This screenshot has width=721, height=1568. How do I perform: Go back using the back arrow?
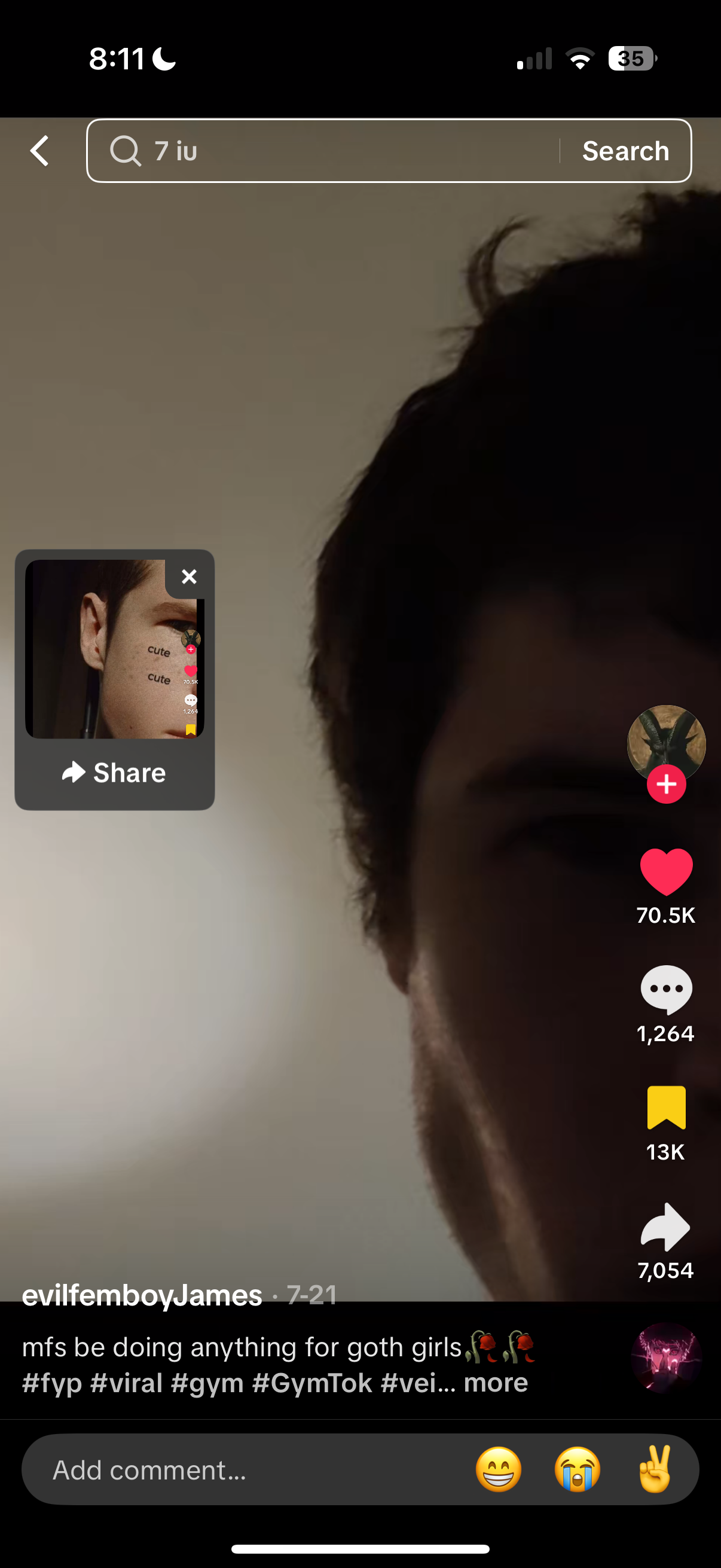click(40, 151)
